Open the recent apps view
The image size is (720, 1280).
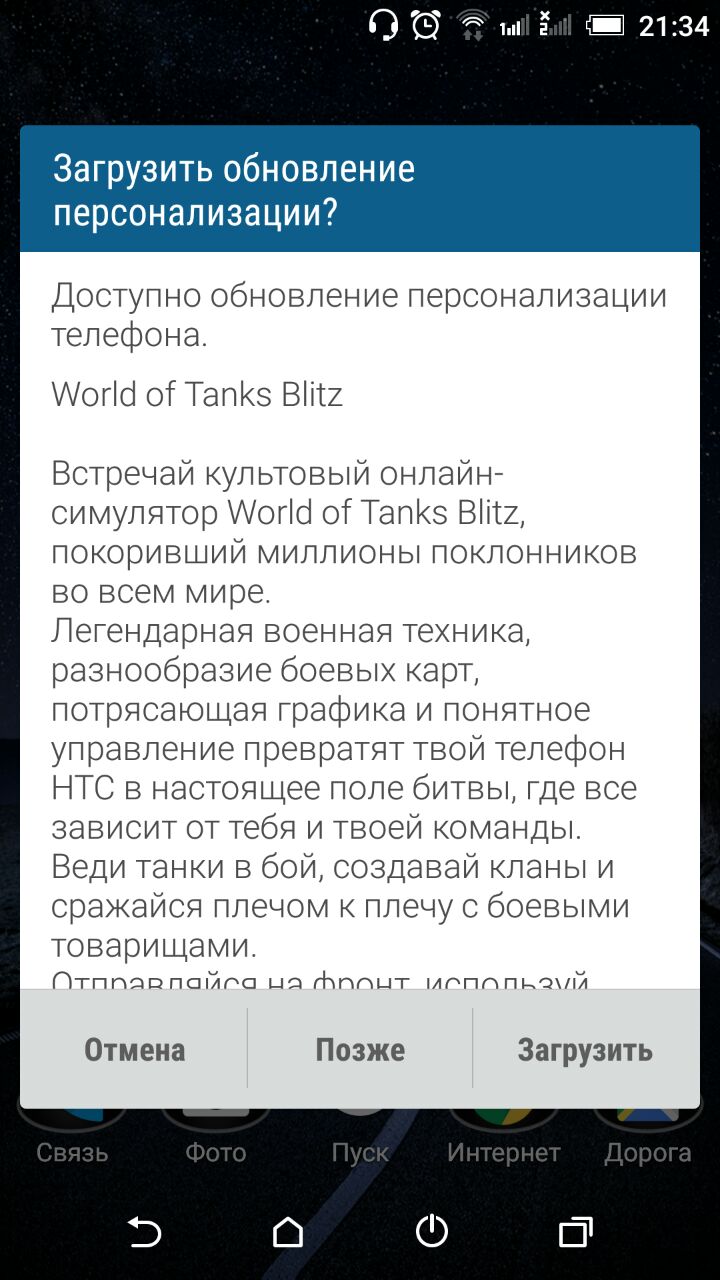pos(575,1232)
